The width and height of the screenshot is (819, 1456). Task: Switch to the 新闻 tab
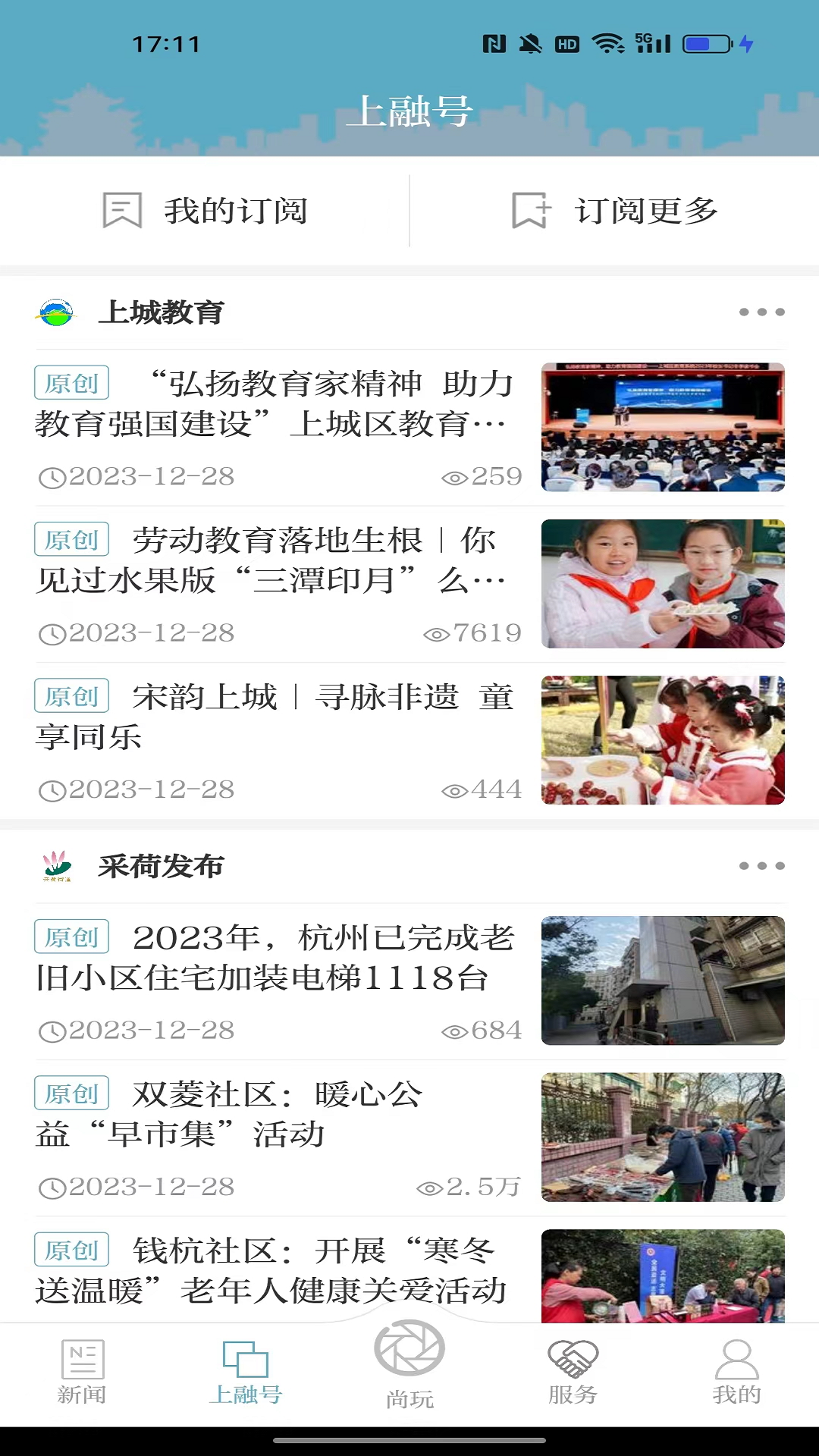coord(82,1373)
